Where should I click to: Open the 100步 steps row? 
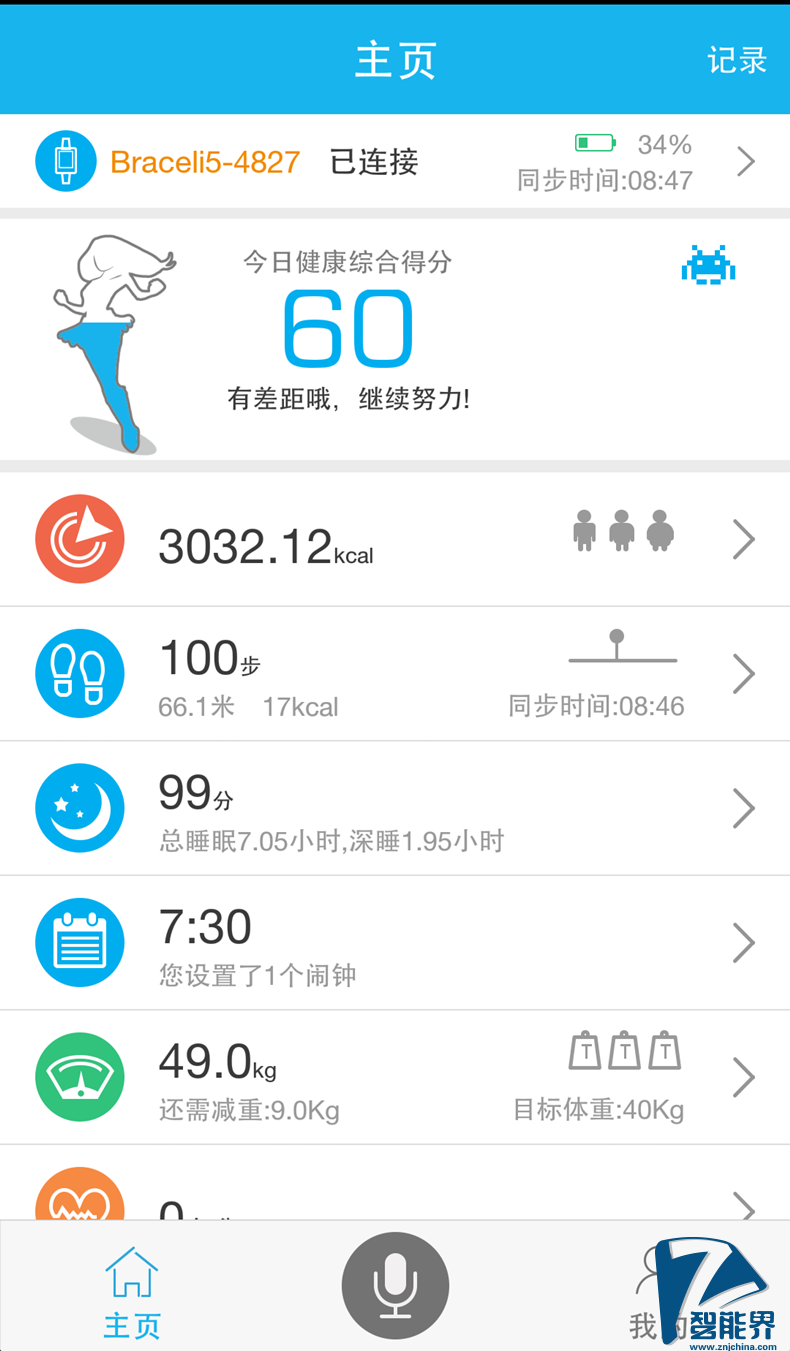point(394,674)
